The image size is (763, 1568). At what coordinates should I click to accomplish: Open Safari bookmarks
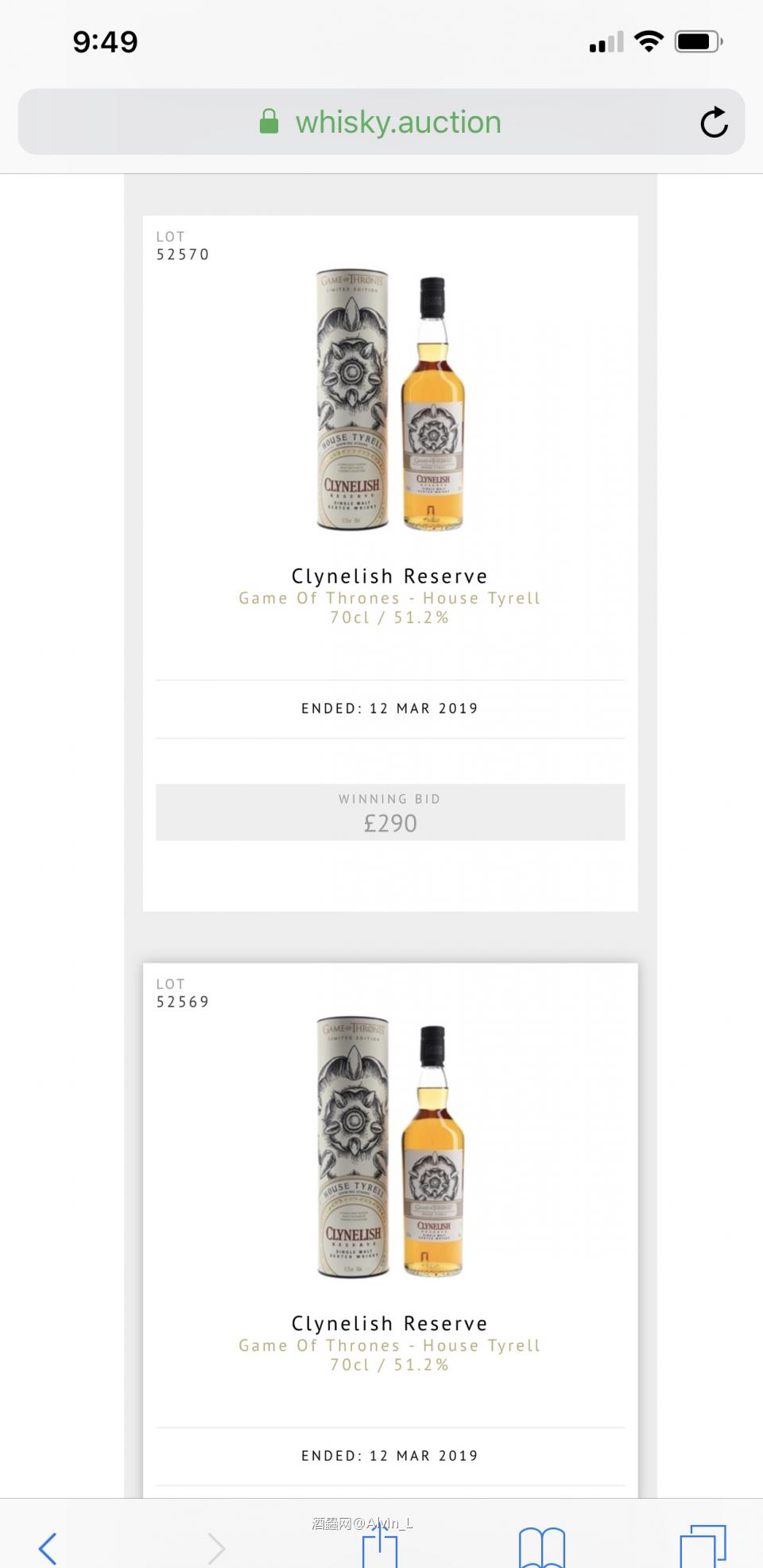(x=541, y=1547)
